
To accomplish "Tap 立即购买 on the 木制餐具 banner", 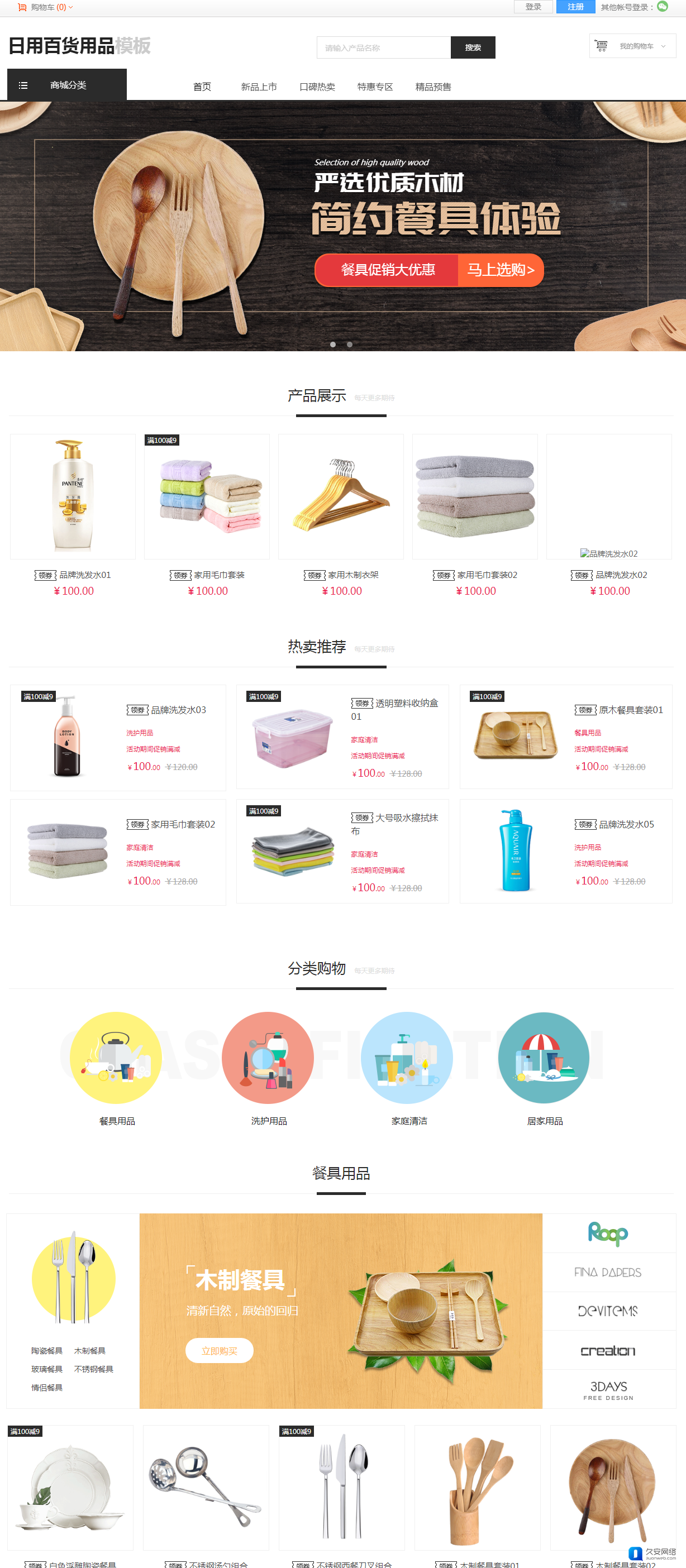I will (x=219, y=1351).
